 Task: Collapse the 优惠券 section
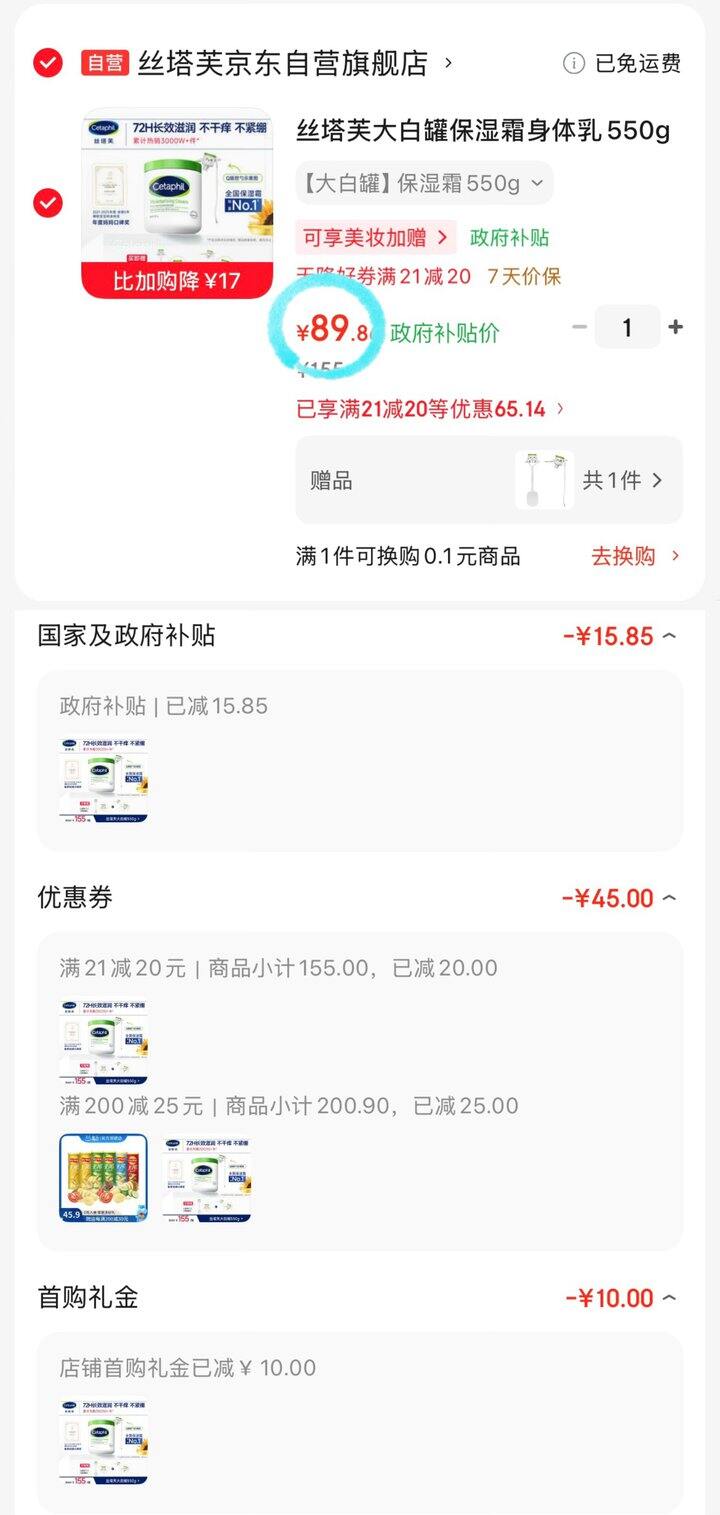tap(671, 898)
